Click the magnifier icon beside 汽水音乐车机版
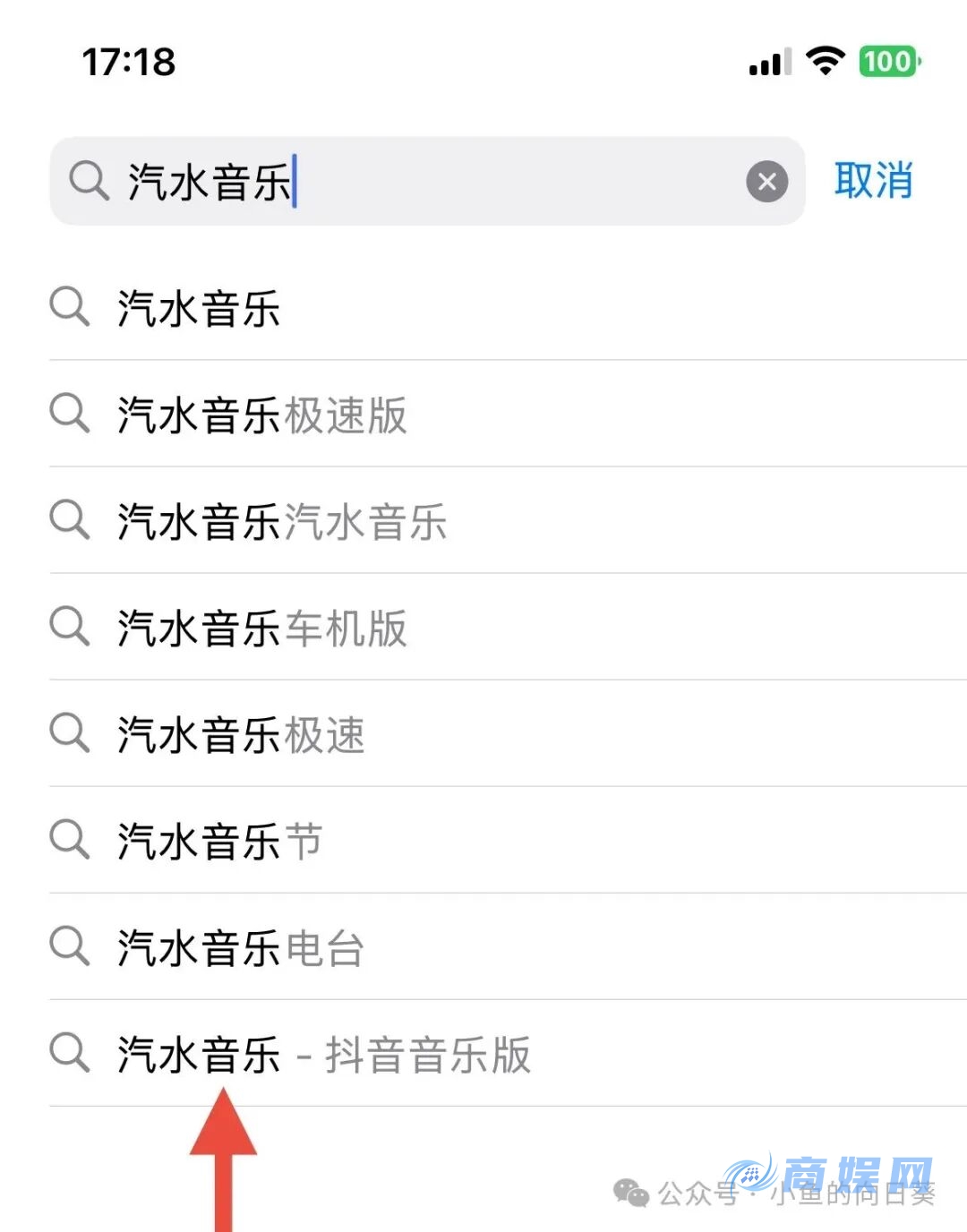Image resolution: width=967 pixels, height=1232 pixels. 70,628
